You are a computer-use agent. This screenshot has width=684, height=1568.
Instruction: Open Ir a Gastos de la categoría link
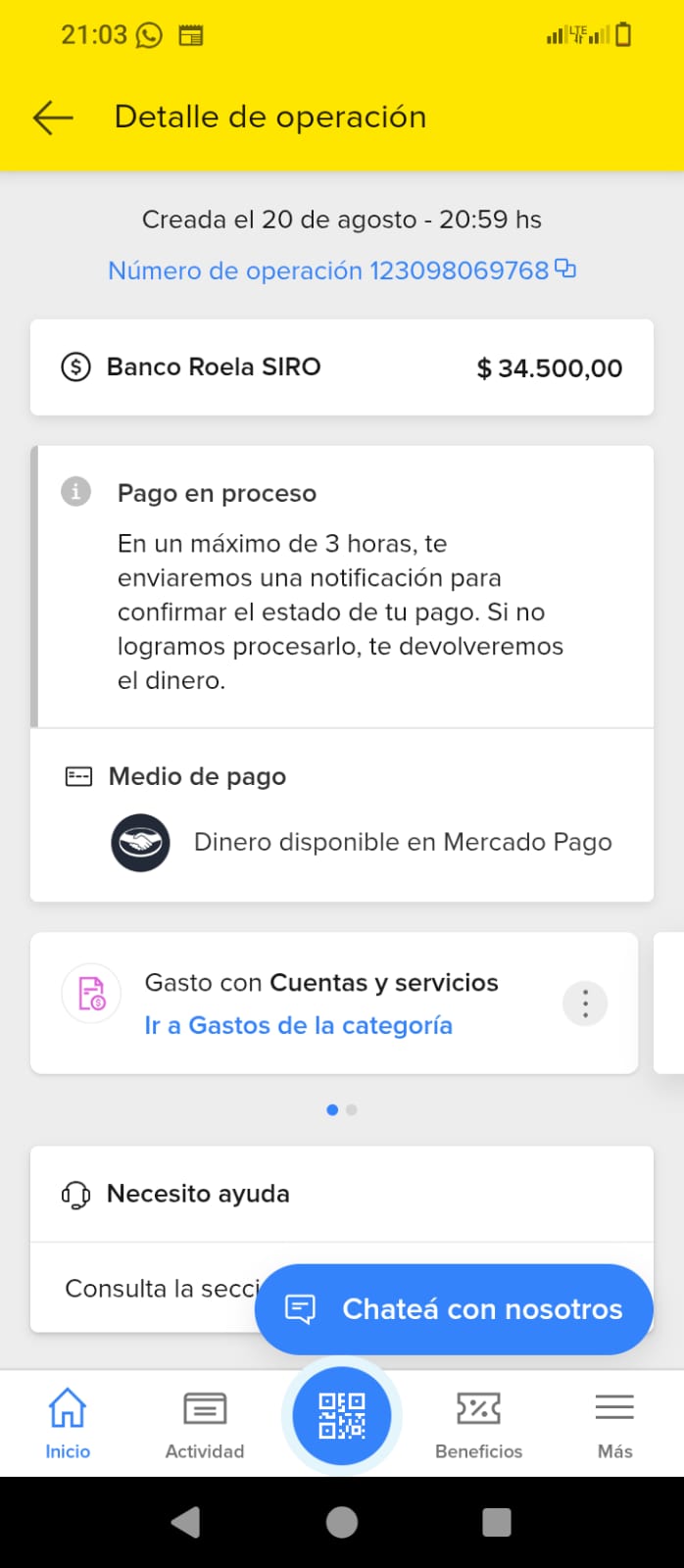[298, 1025]
